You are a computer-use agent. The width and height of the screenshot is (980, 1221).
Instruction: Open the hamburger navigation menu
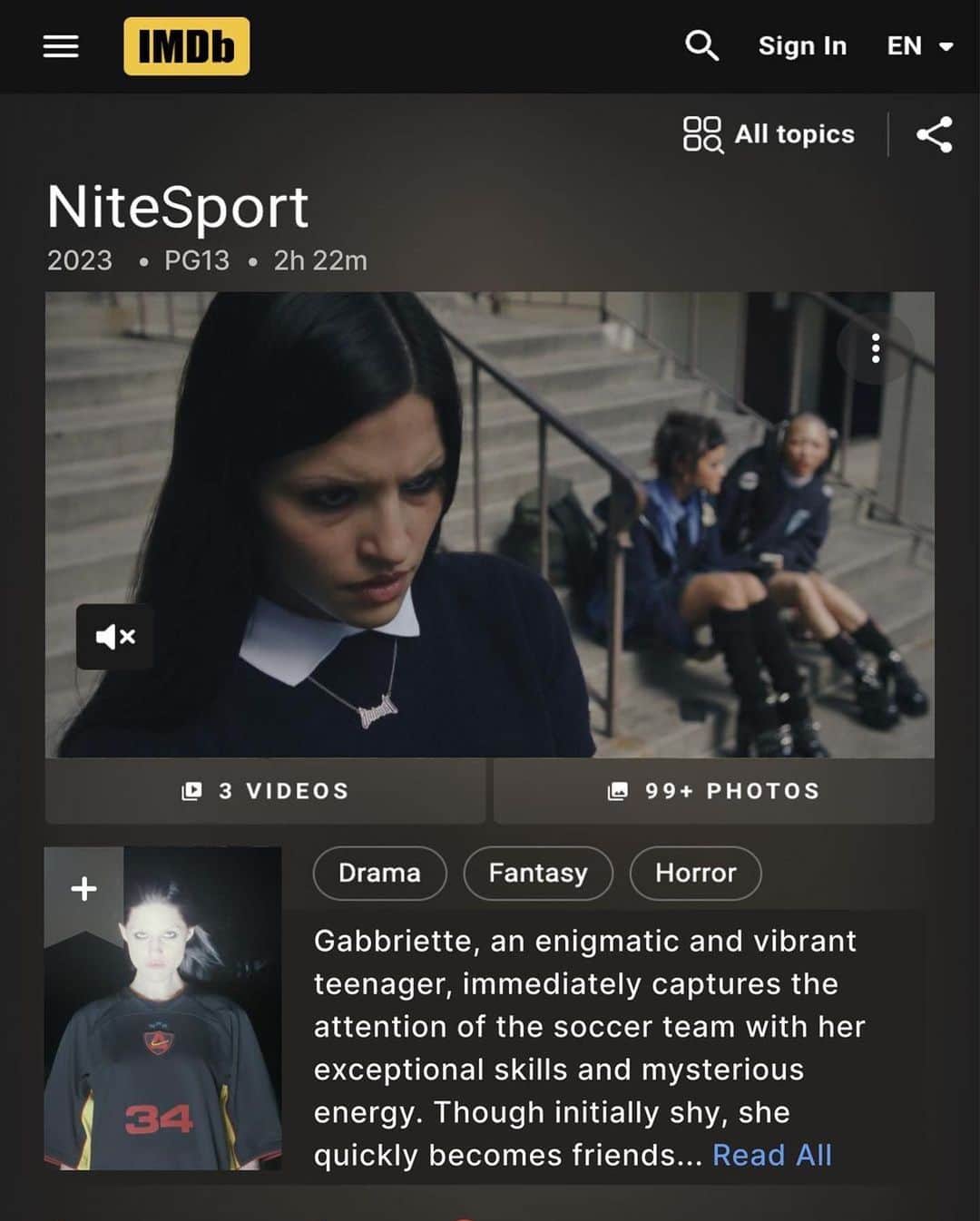click(61, 46)
